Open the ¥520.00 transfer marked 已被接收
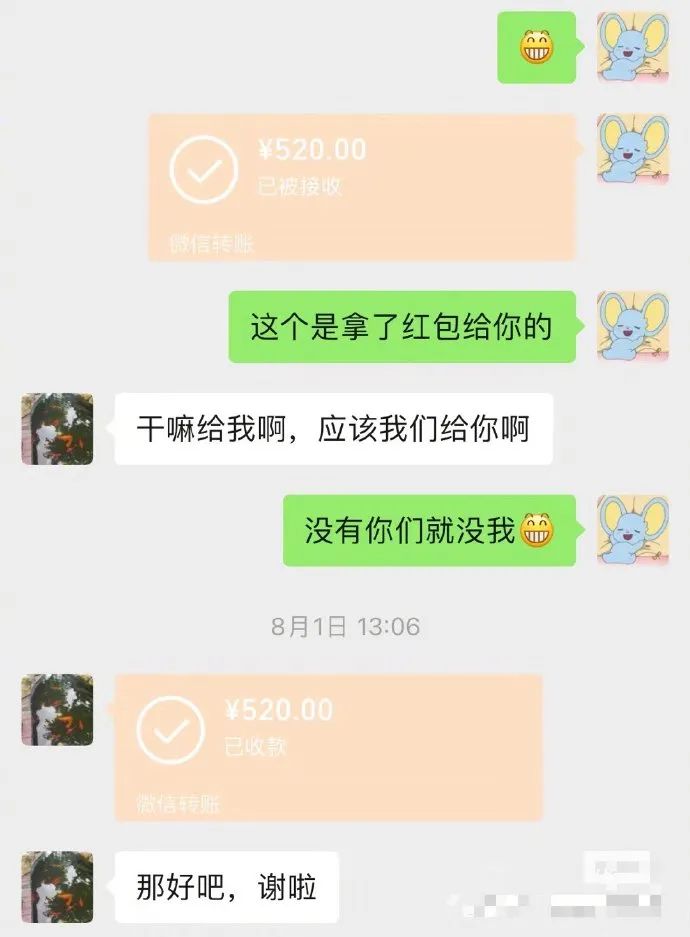 [x=362, y=187]
